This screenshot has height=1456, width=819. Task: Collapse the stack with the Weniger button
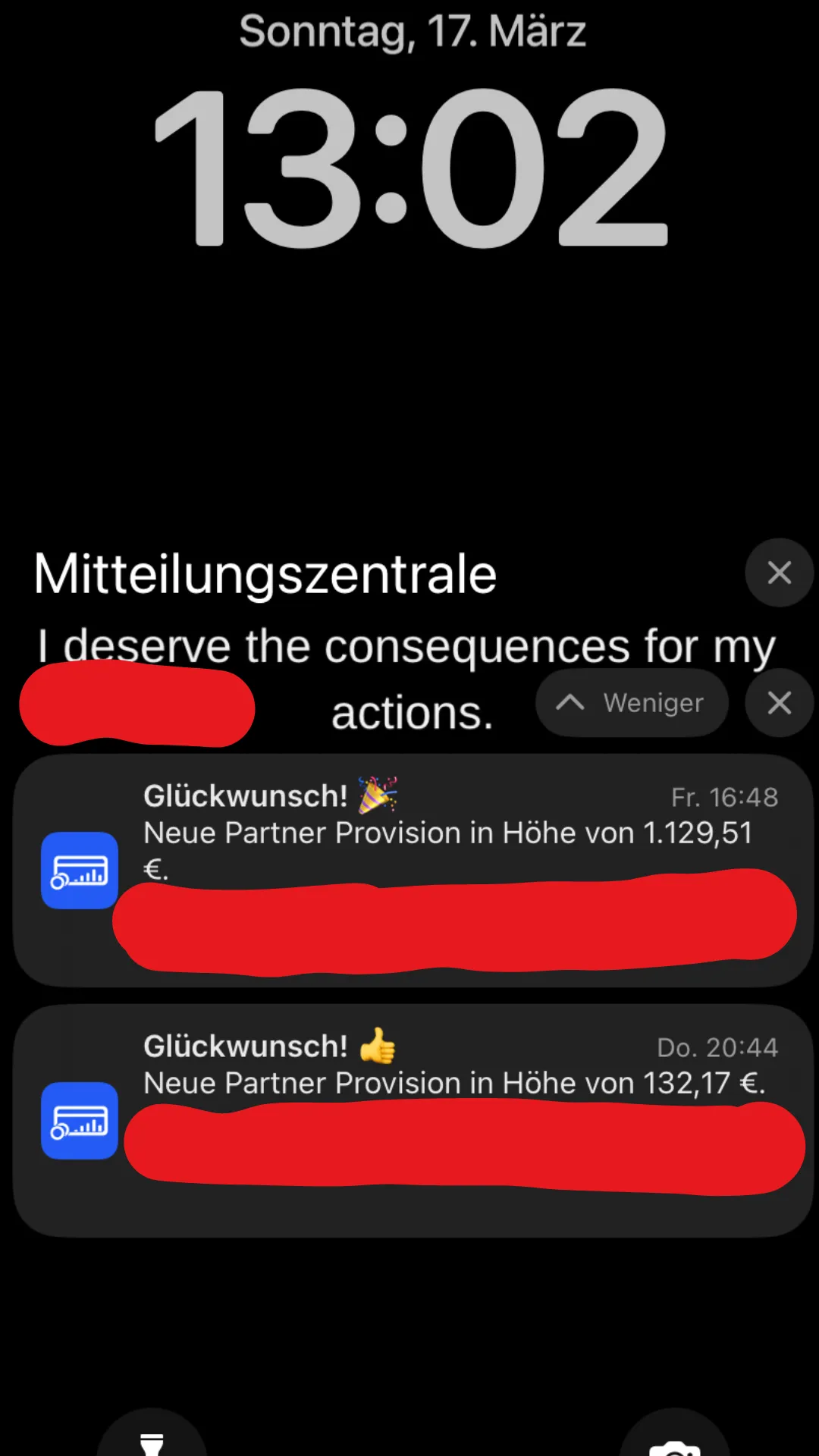[x=632, y=703]
